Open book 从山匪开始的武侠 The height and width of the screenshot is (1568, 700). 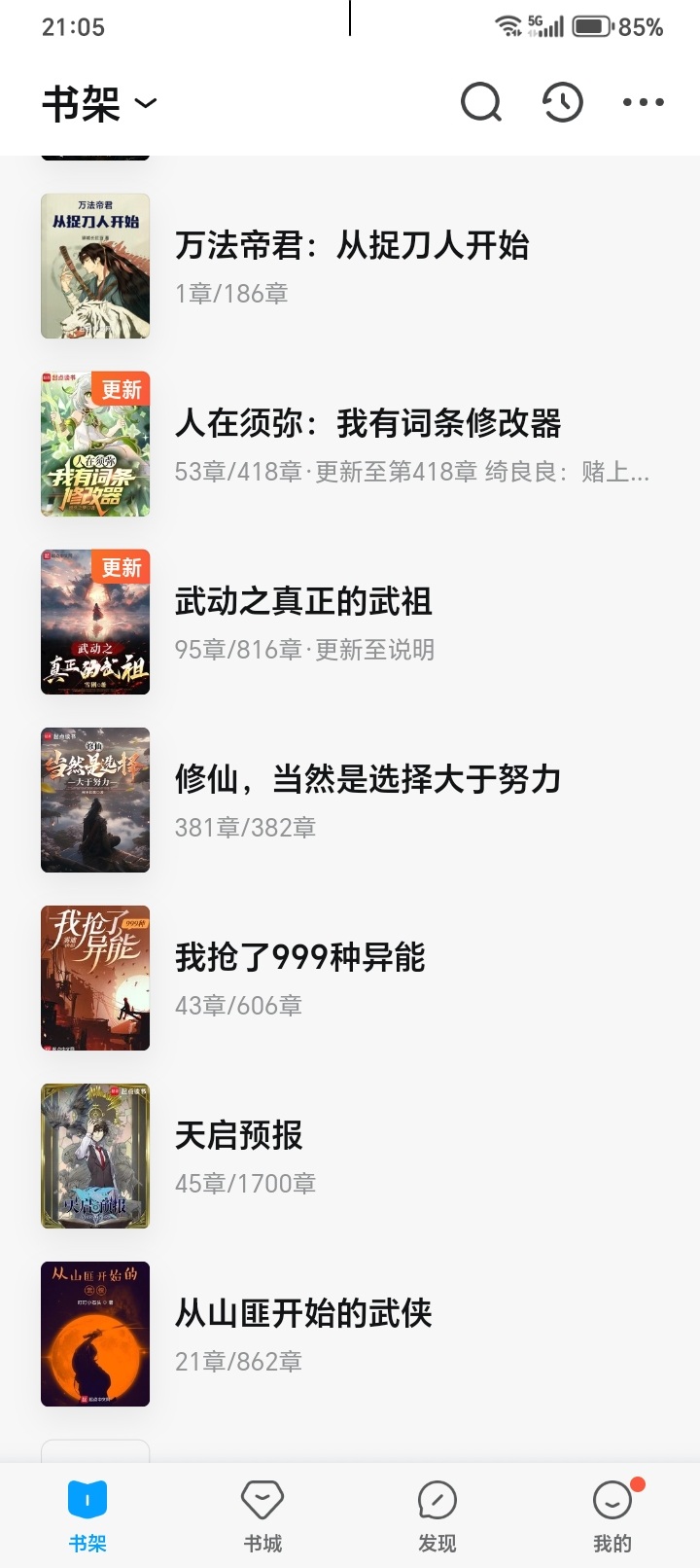(350, 1334)
